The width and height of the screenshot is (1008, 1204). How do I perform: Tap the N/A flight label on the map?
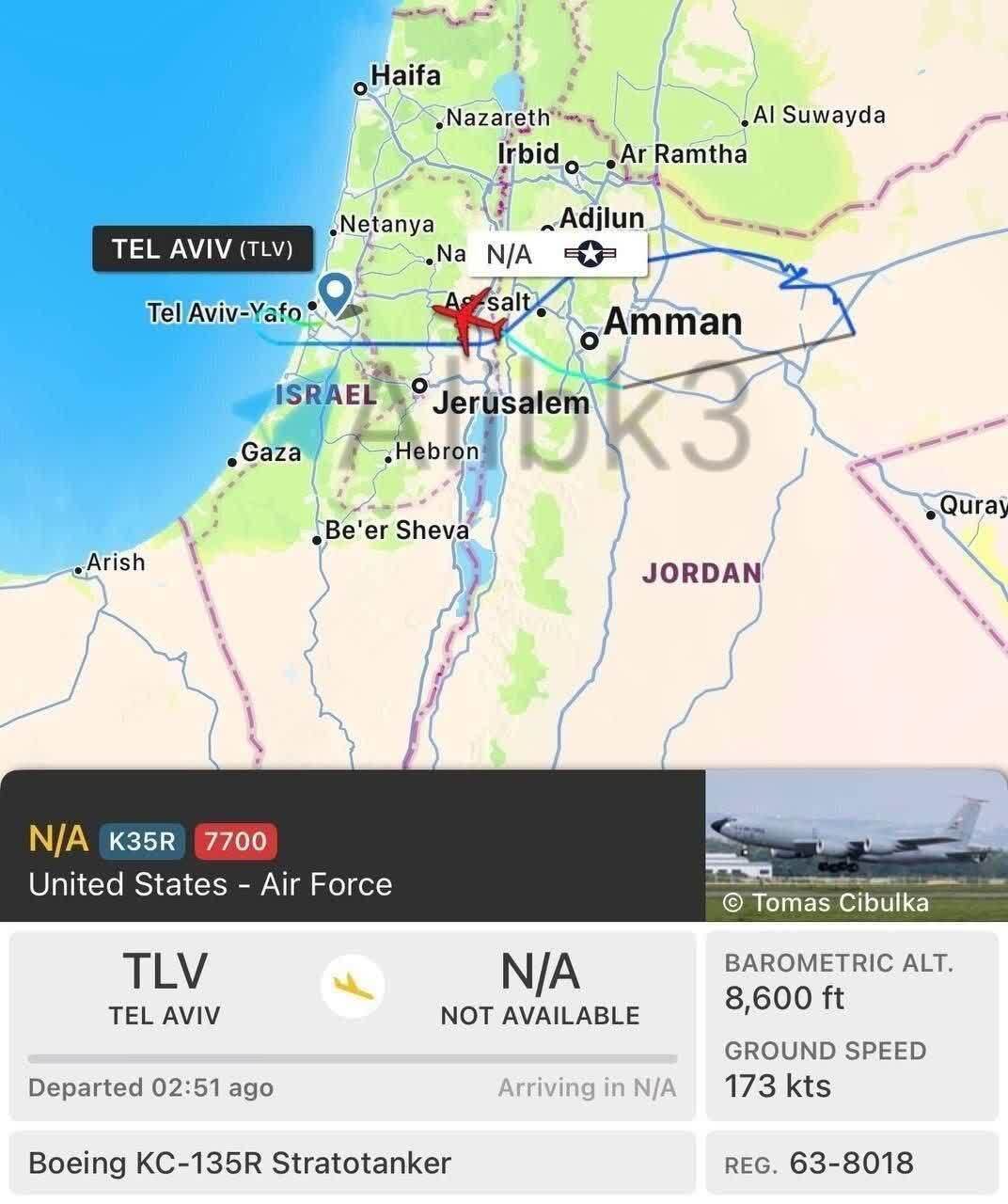(x=557, y=254)
